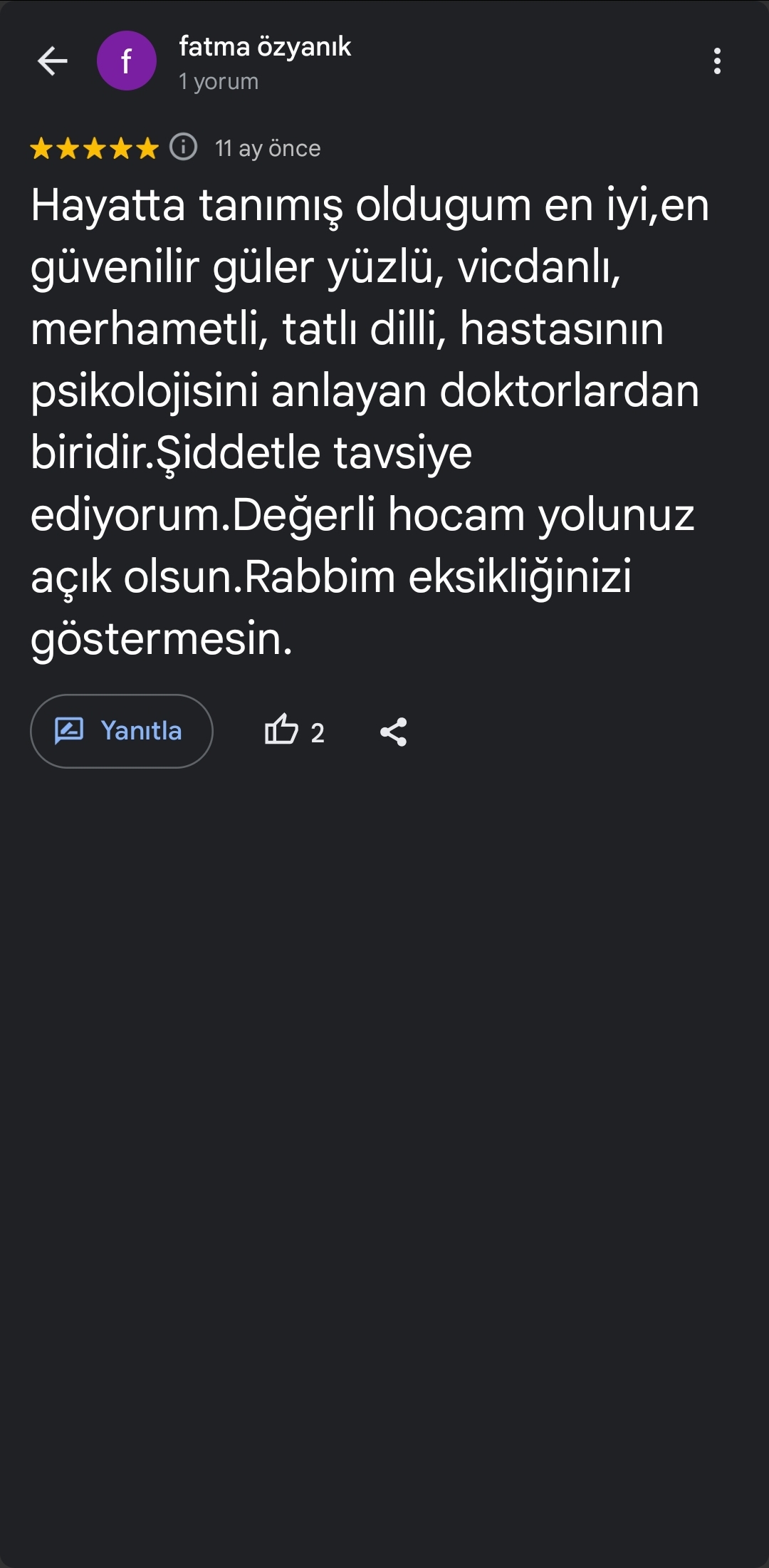Go back with the arrow icon
This screenshot has width=769, height=1568.
tap(52, 61)
